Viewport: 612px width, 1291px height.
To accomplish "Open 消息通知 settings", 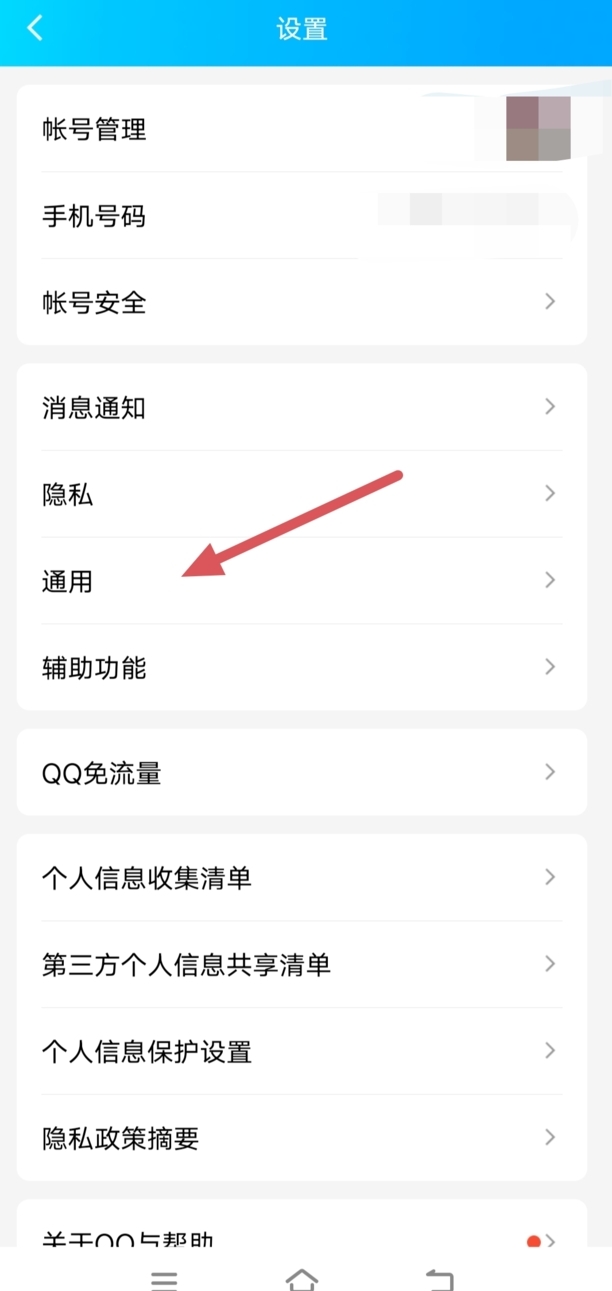I will (300, 407).
